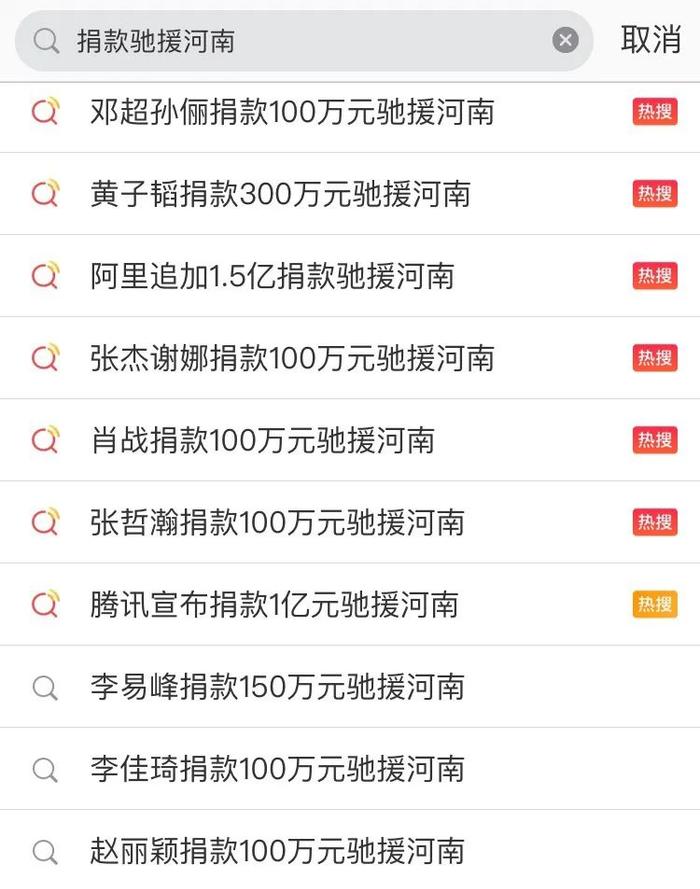Clear the search text
Viewport: 700px width, 889px height.
(566, 40)
